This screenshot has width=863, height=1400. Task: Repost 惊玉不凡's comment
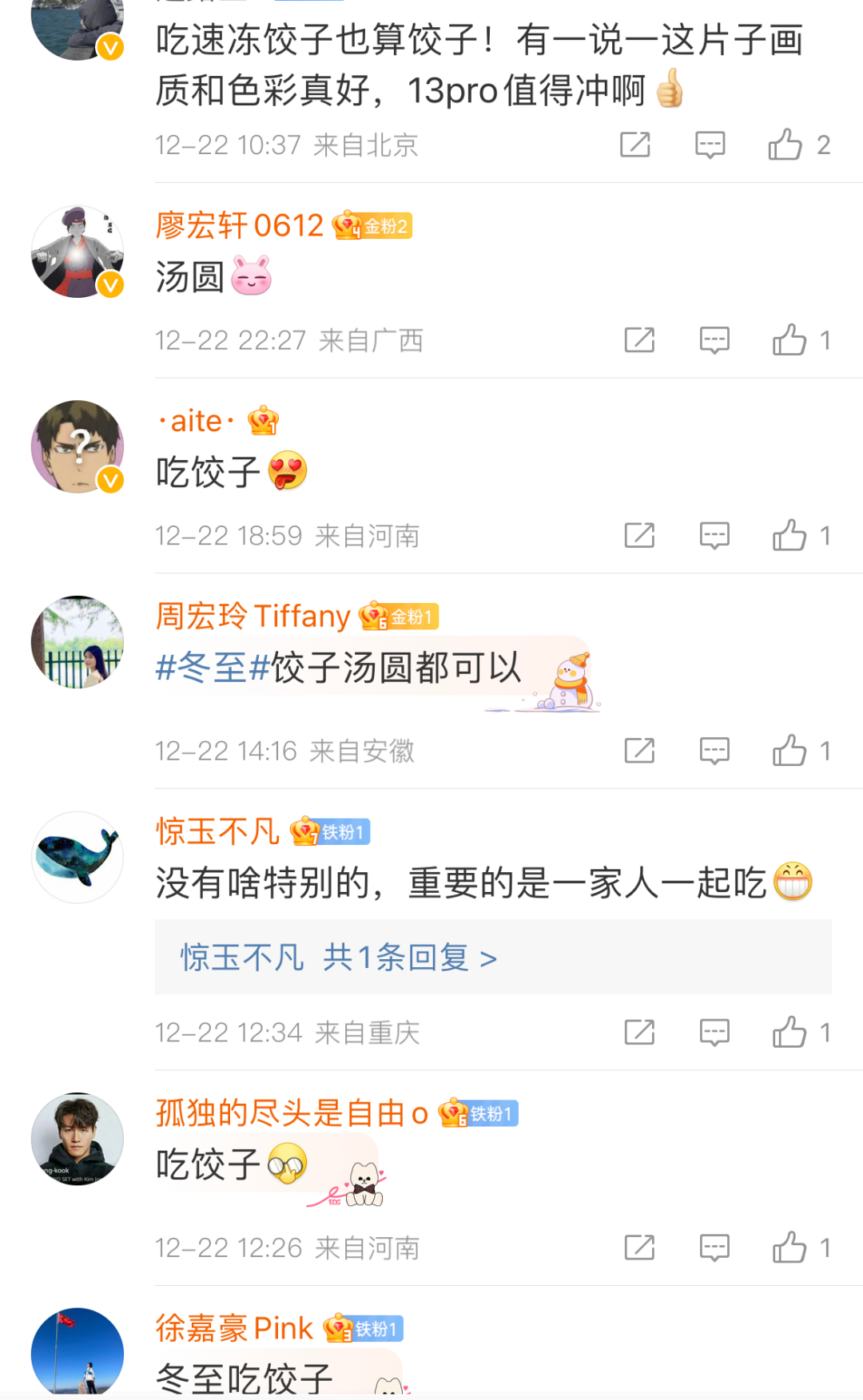[x=639, y=1033]
